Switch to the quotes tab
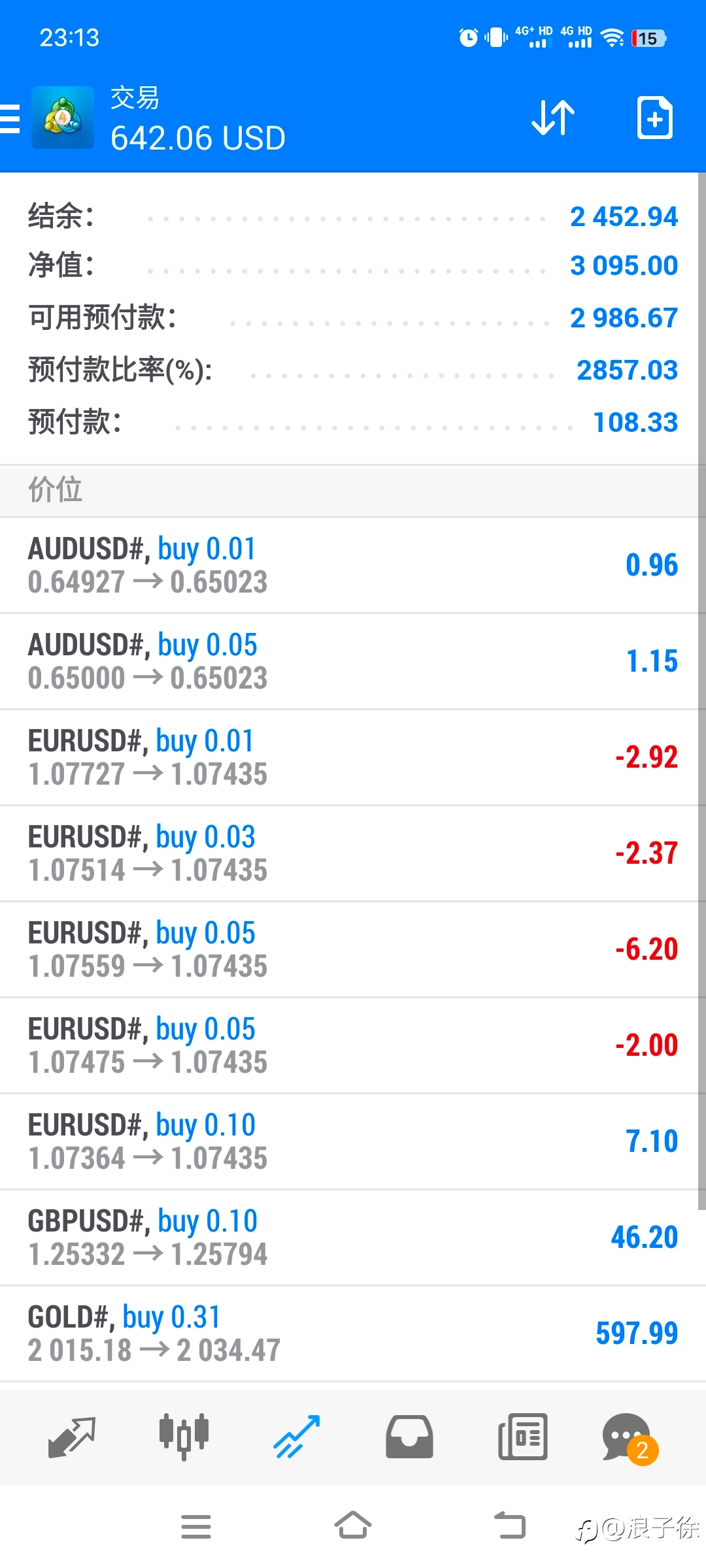Viewport: 706px width, 1568px height. click(72, 1437)
